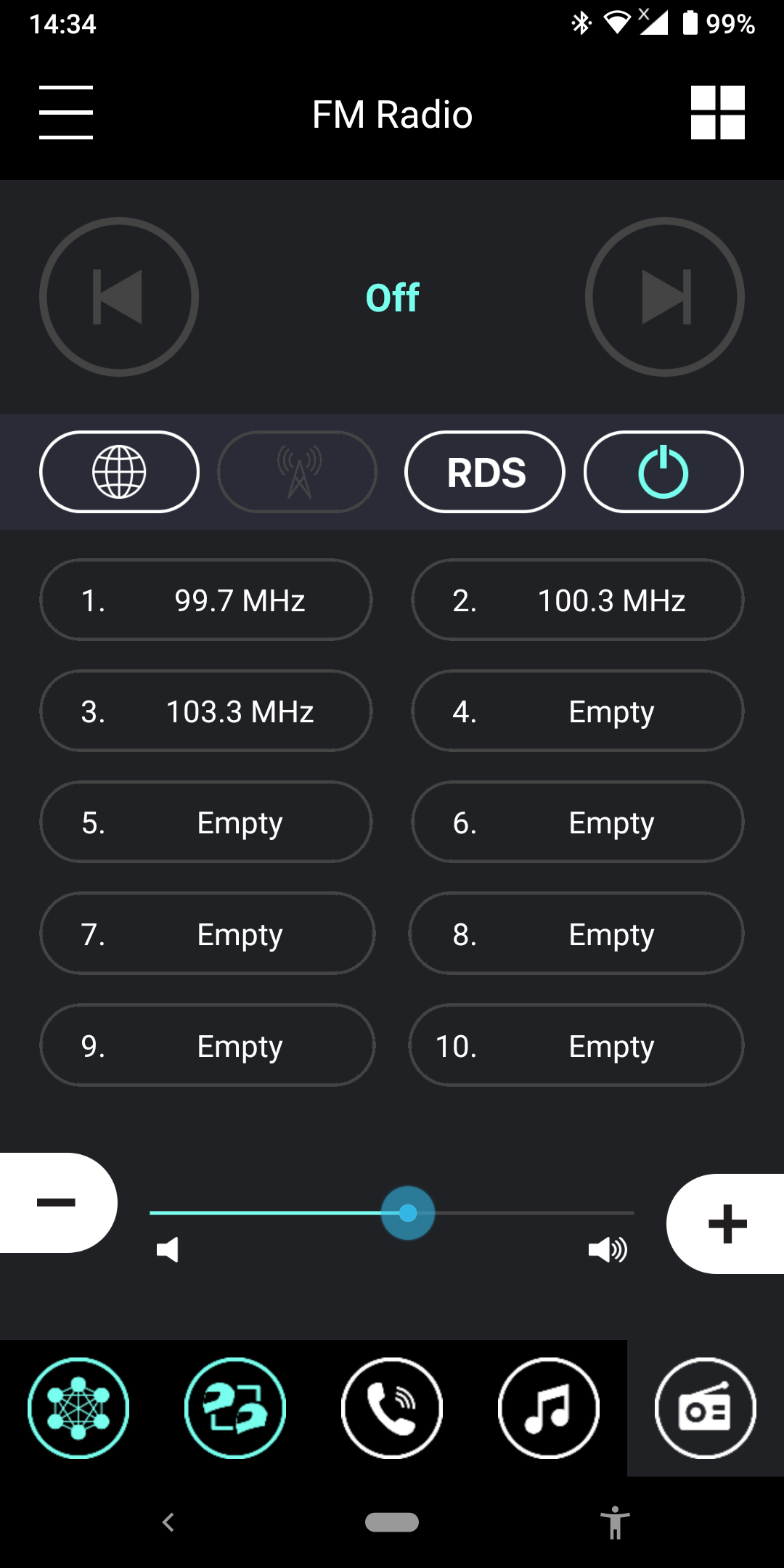Turn on the radio power button

(663, 472)
